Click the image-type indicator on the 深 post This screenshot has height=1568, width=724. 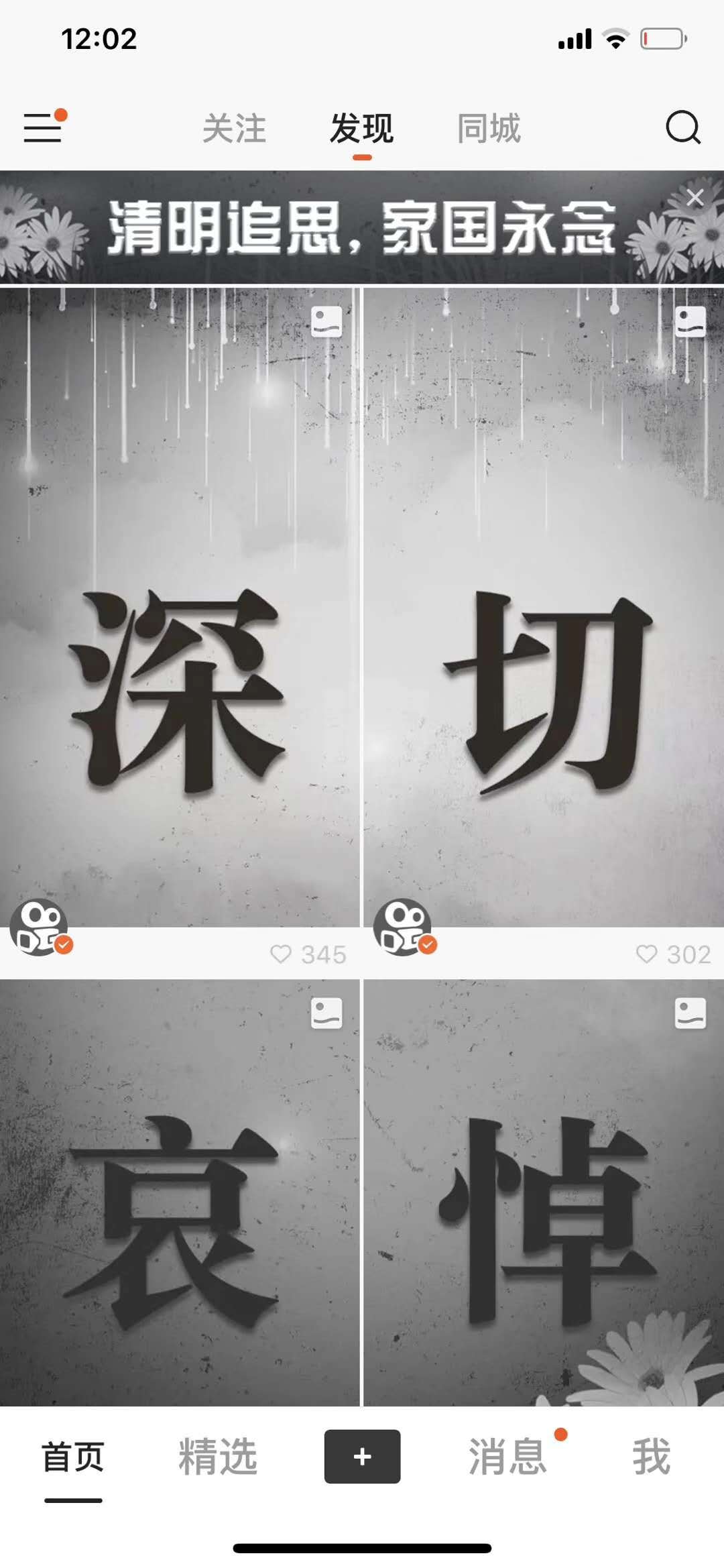click(326, 321)
